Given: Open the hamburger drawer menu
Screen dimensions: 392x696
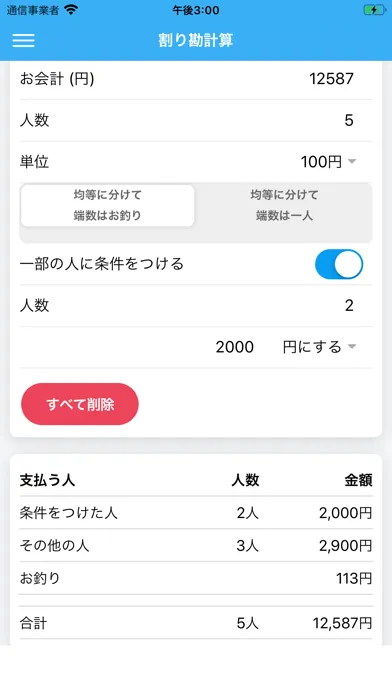Looking at the screenshot, I should pyautogui.click(x=24, y=40).
